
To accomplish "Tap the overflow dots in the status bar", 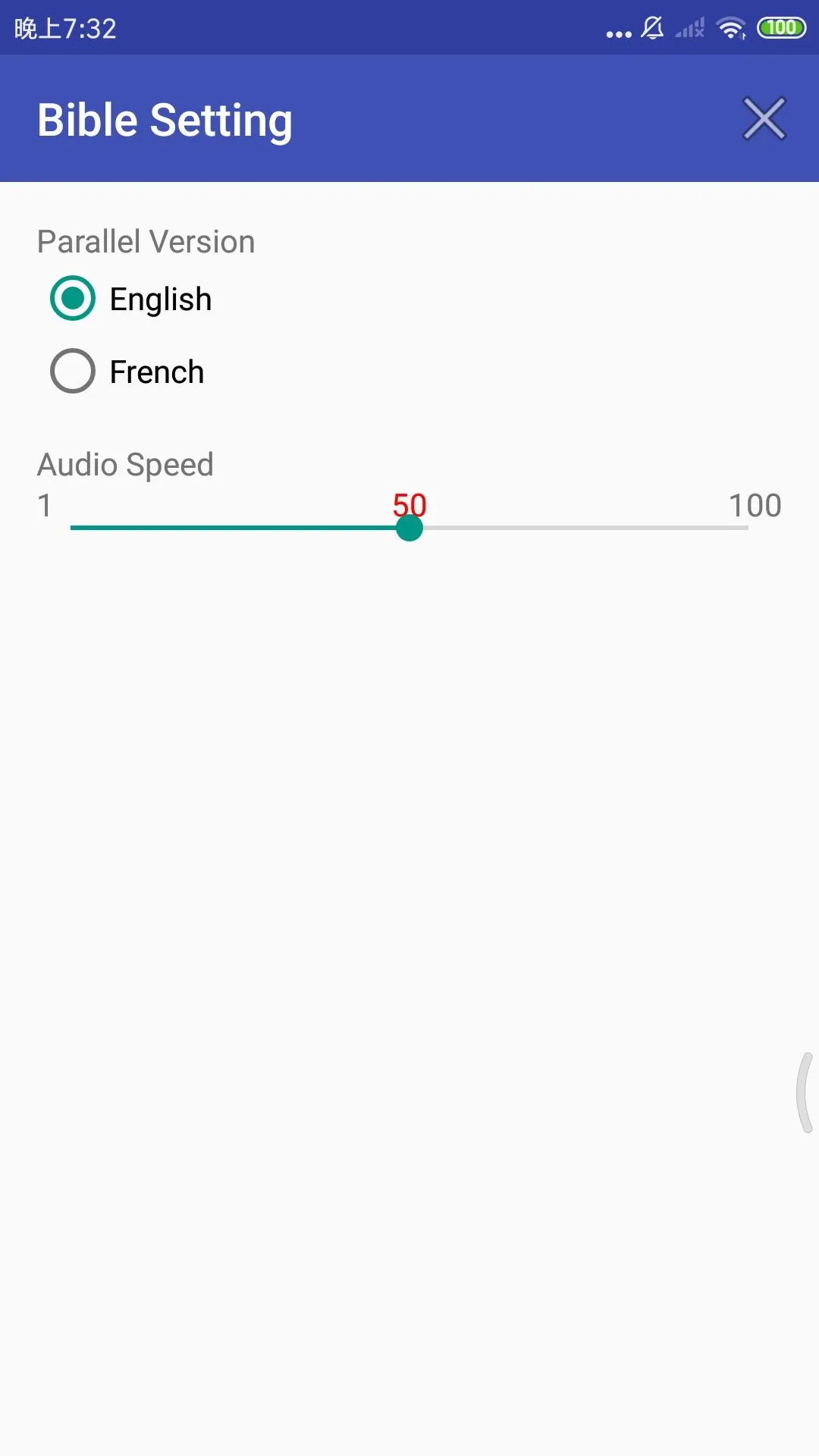I will click(618, 30).
